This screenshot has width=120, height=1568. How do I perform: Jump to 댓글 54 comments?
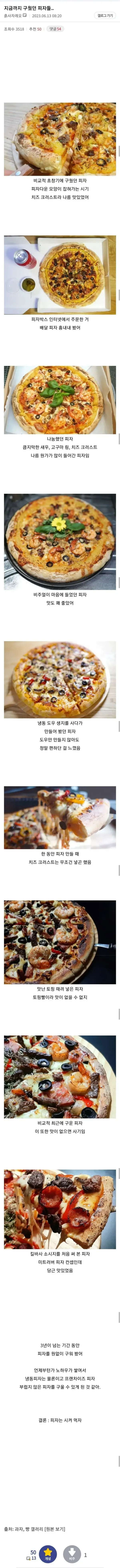tap(55, 29)
